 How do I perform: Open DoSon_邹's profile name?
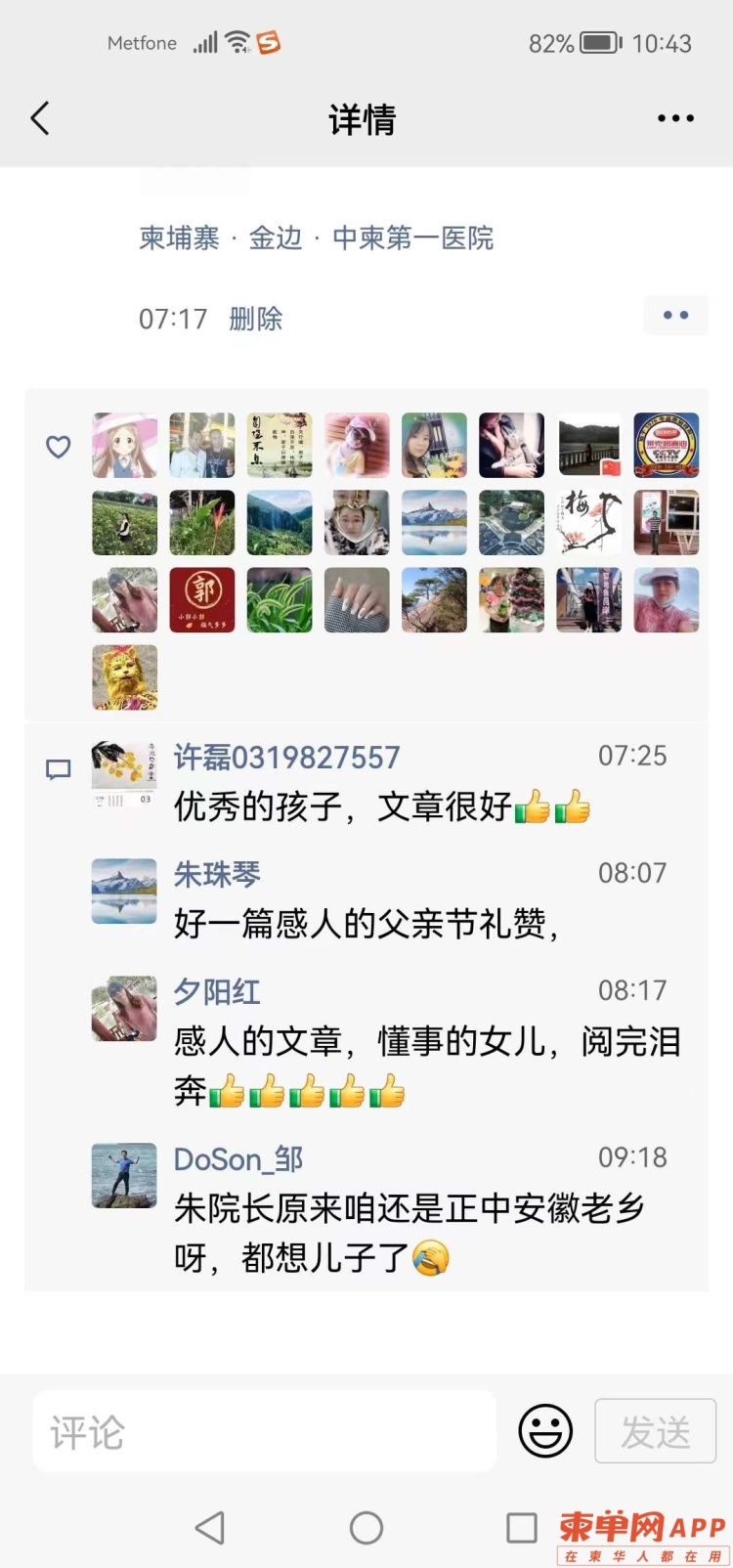click(238, 1158)
